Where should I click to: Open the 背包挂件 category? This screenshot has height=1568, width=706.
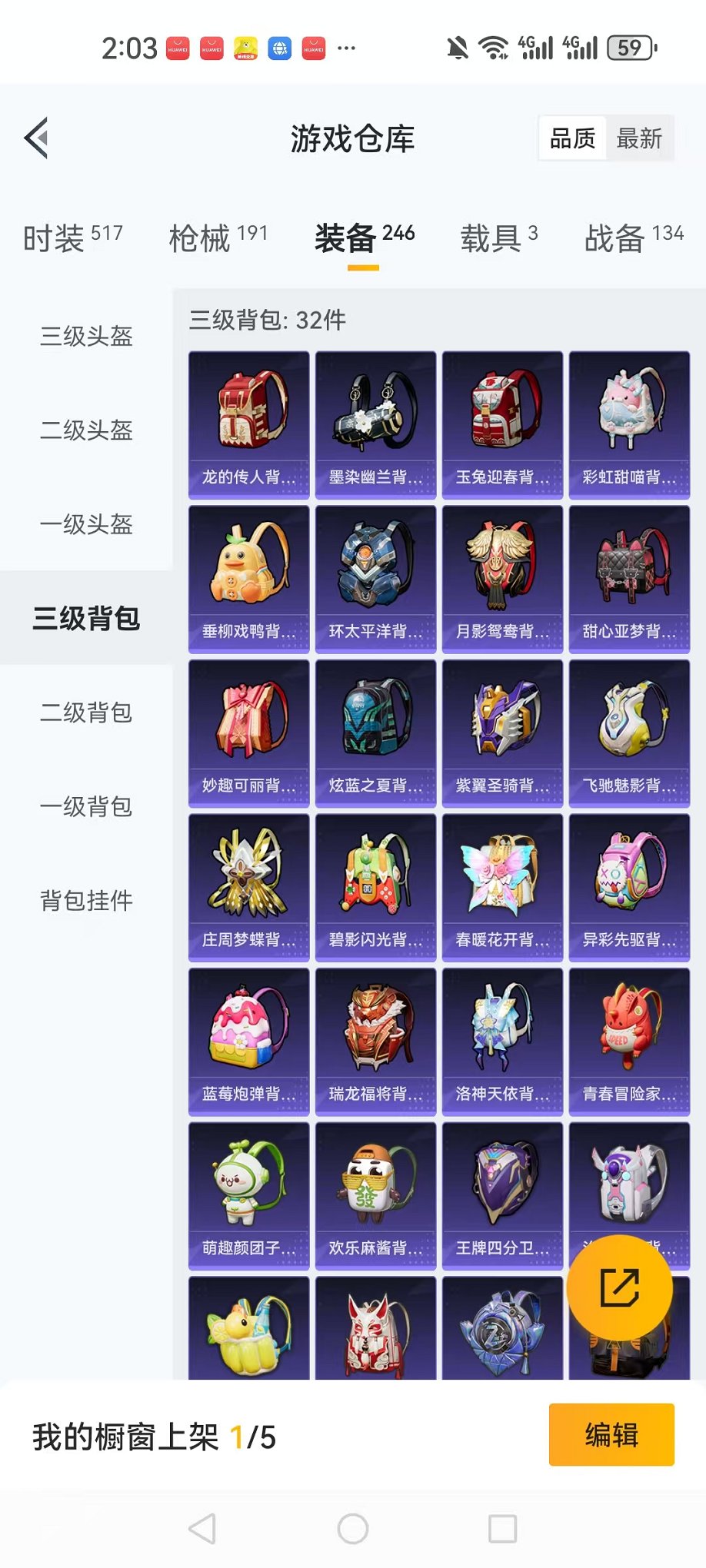click(x=86, y=901)
